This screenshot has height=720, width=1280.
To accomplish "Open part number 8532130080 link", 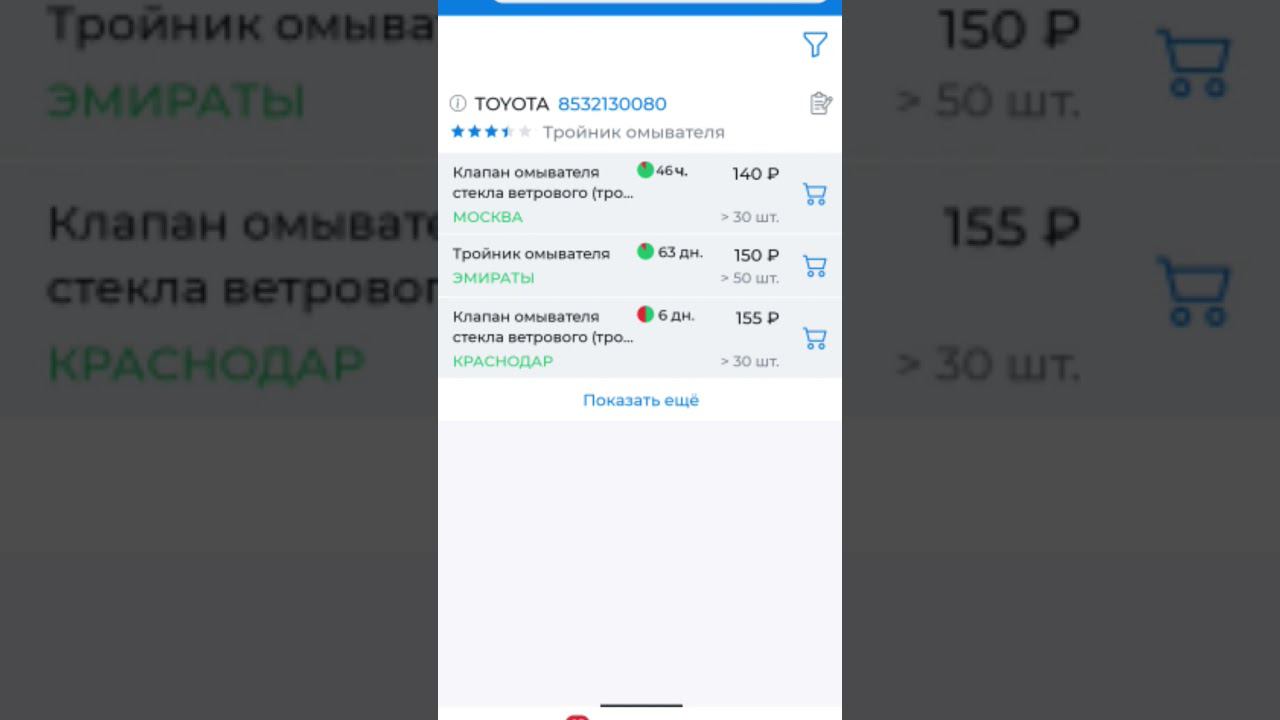I will coord(612,104).
